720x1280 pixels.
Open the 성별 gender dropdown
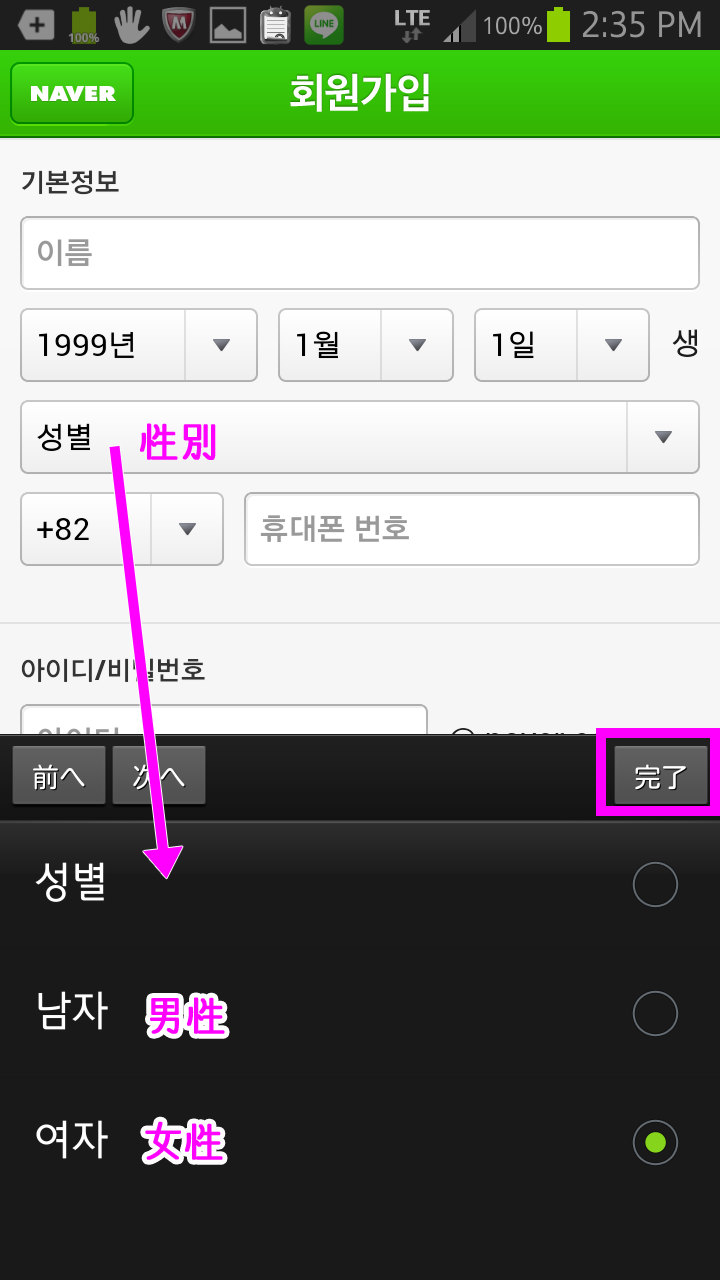click(360, 437)
